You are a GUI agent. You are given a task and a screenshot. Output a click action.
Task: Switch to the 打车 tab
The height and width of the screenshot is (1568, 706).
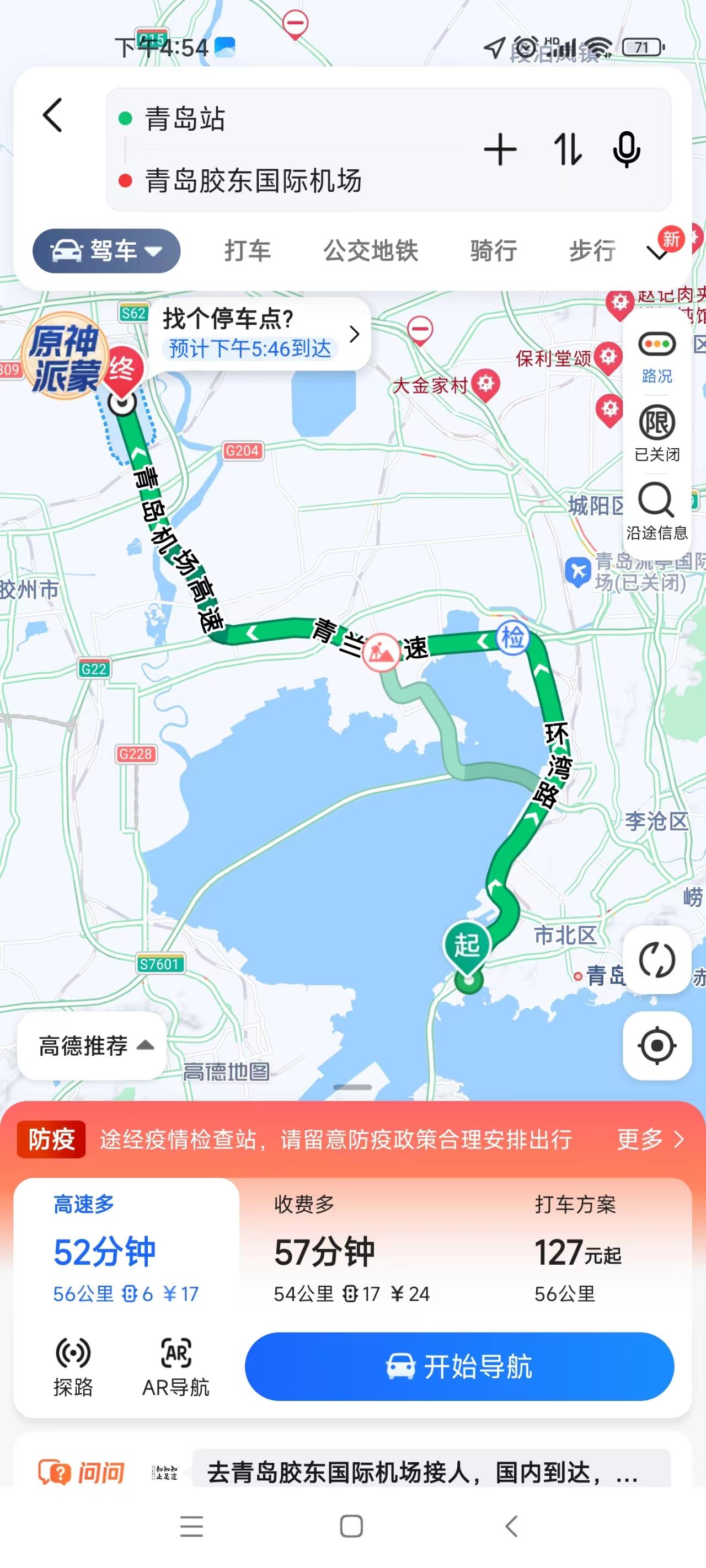tap(247, 251)
